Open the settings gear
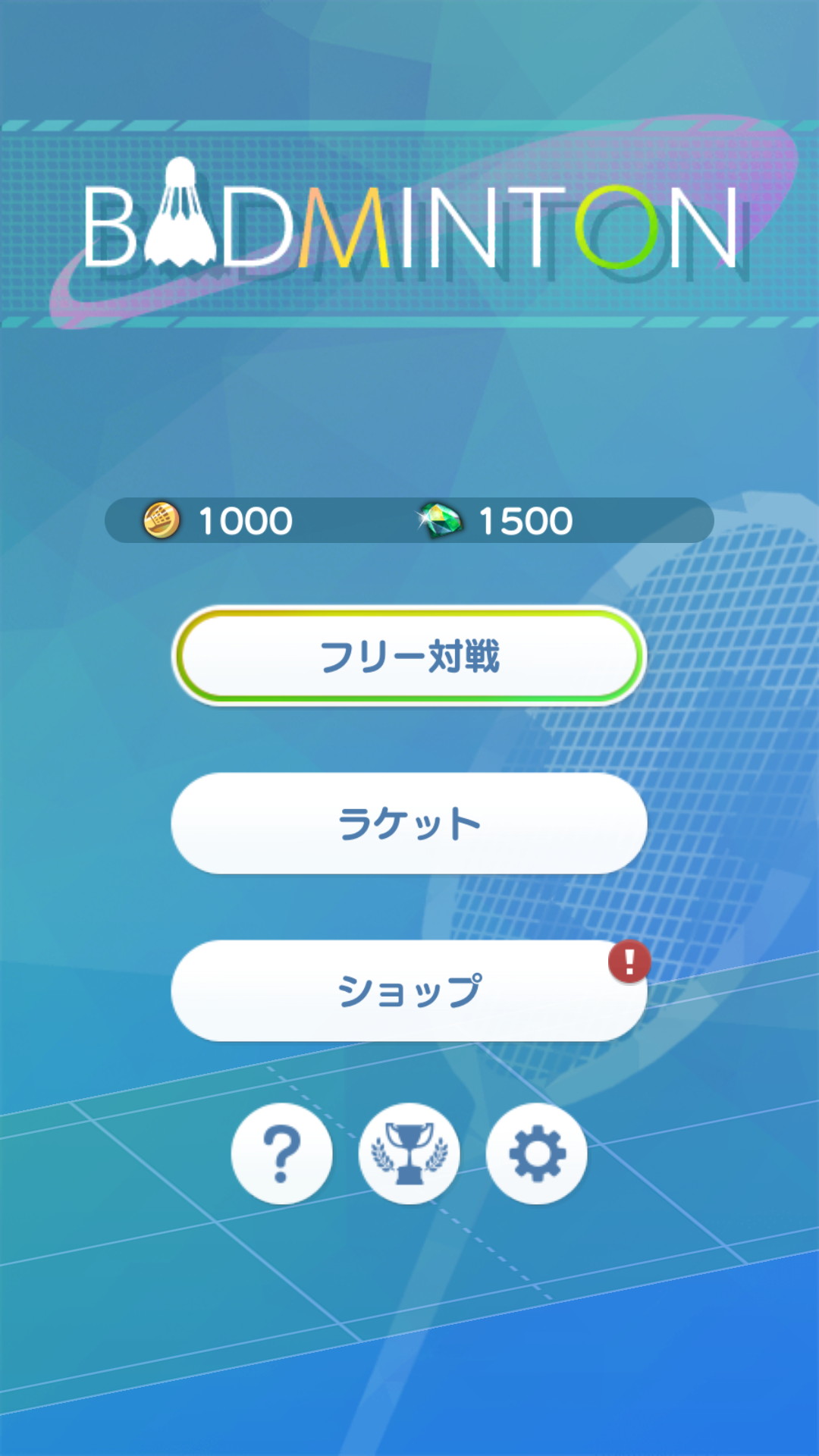819x1456 pixels. click(x=536, y=1153)
